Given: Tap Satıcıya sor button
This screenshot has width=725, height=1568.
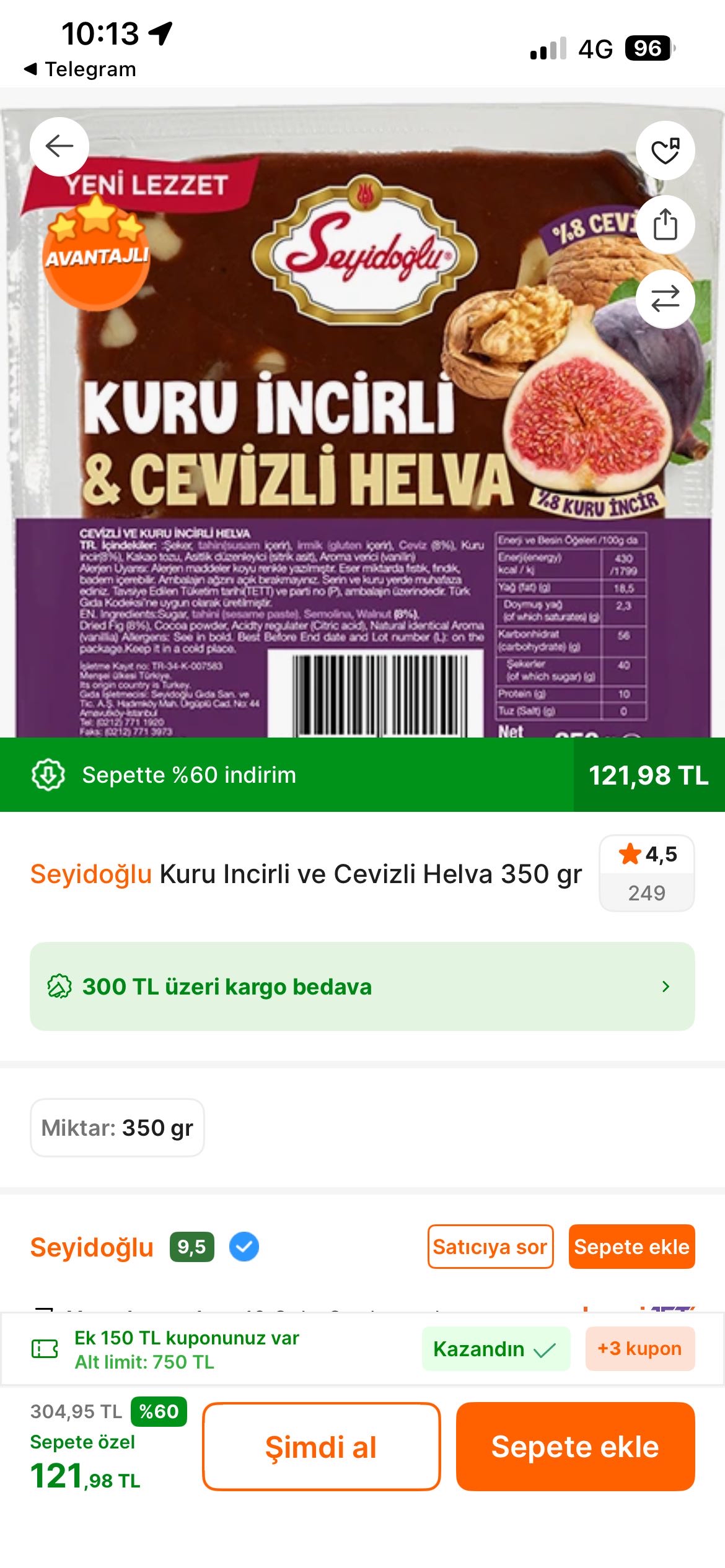Looking at the screenshot, I should click(490, 1247).
